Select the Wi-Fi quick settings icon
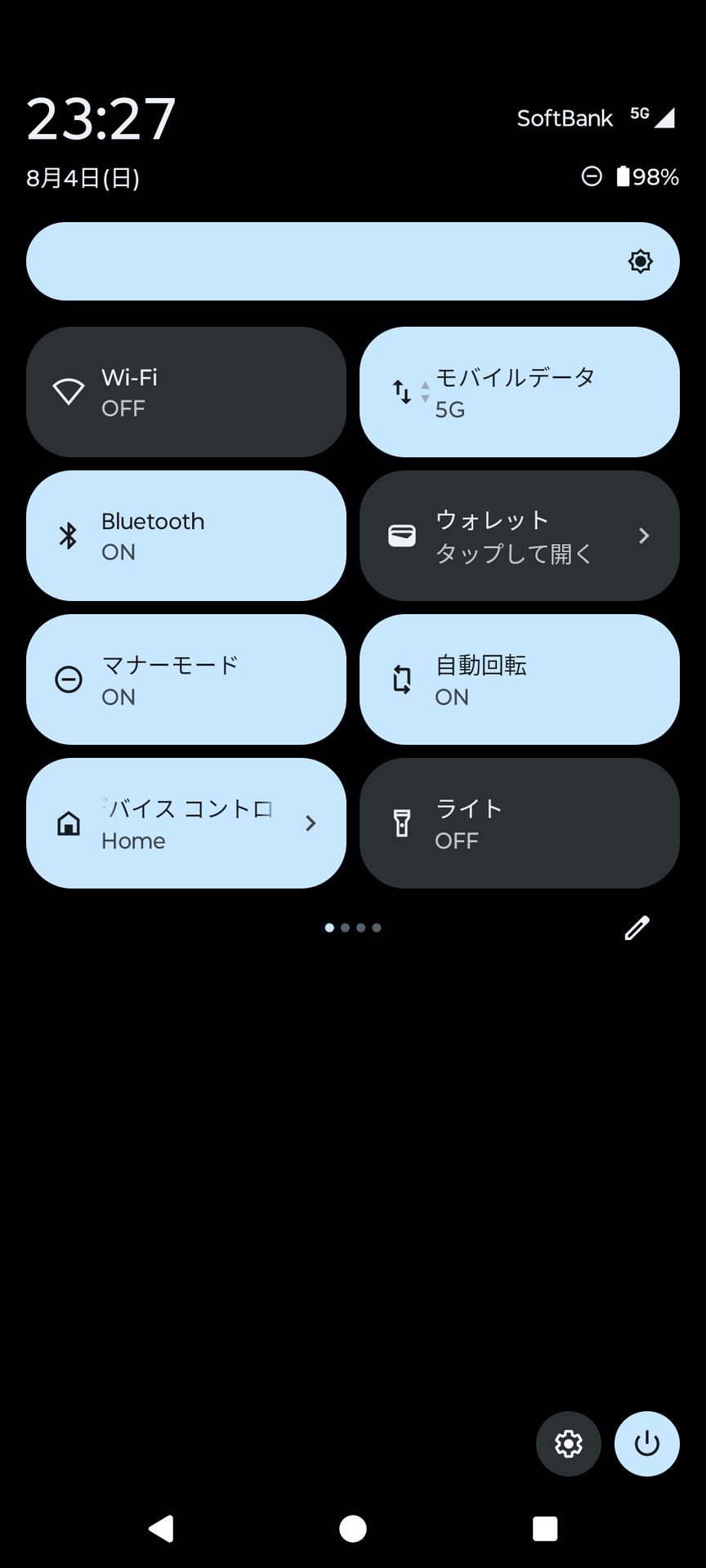 pyautogui.click(x=69, y=390)
